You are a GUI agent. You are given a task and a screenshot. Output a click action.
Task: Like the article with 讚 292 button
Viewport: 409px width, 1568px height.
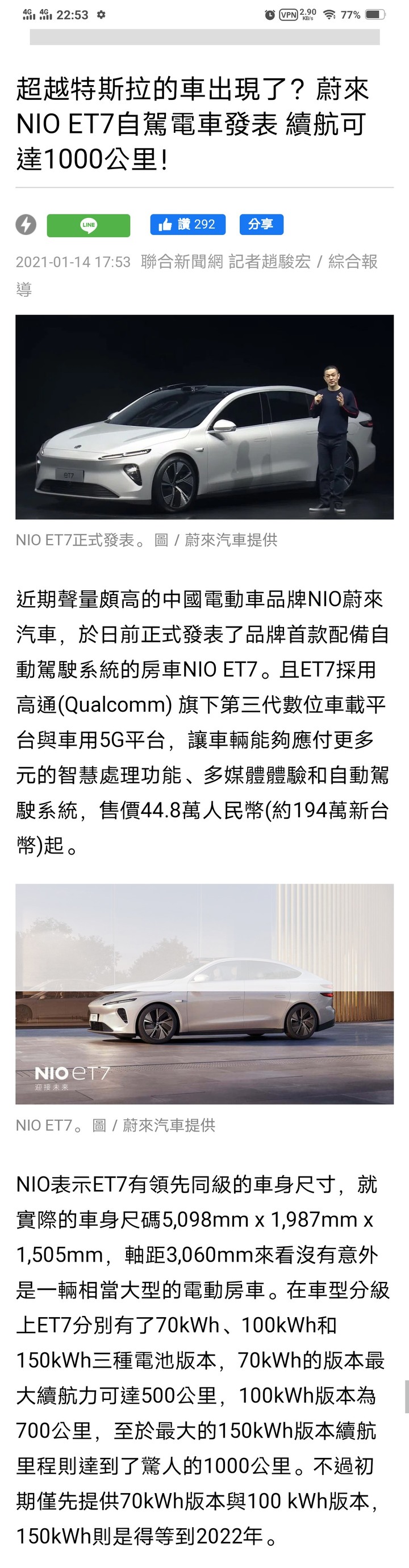187,225
